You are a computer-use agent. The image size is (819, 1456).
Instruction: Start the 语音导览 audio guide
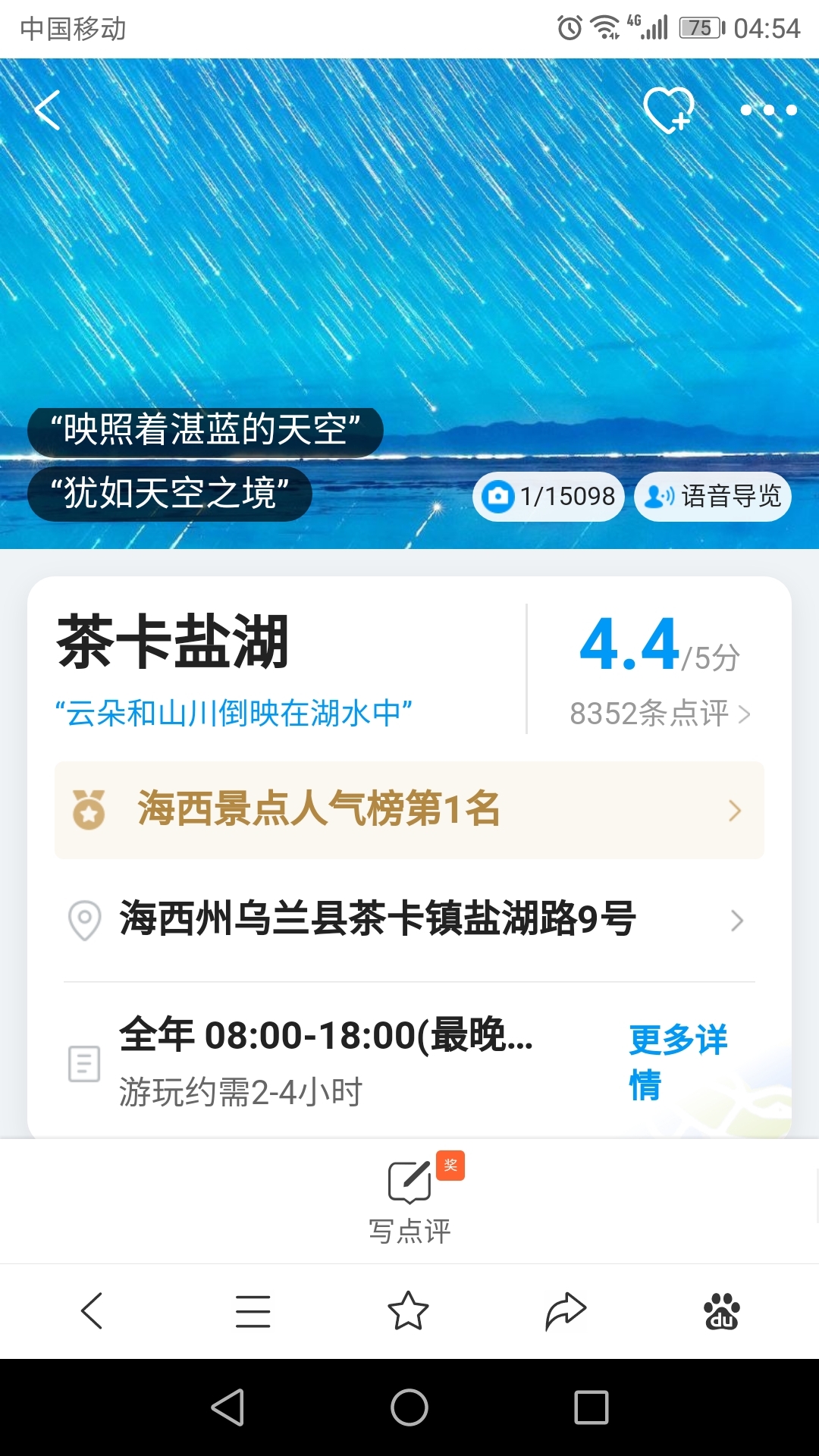(x=712, y=497)
